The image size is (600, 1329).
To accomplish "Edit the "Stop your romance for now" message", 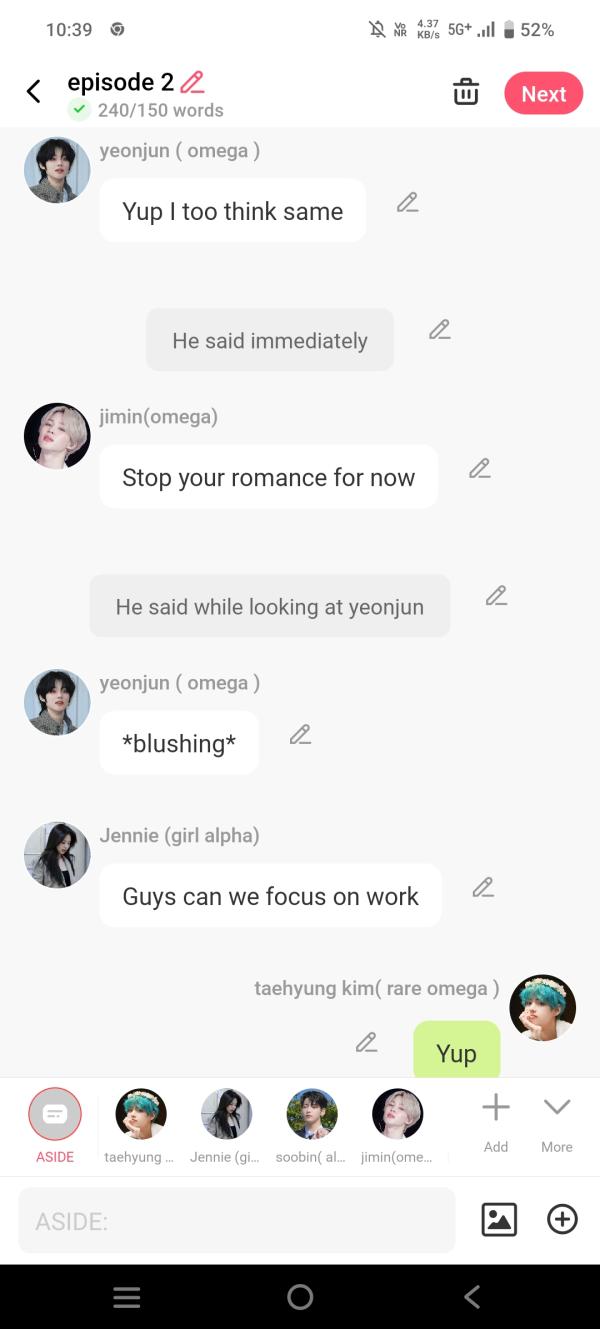I will coord(479,468).
